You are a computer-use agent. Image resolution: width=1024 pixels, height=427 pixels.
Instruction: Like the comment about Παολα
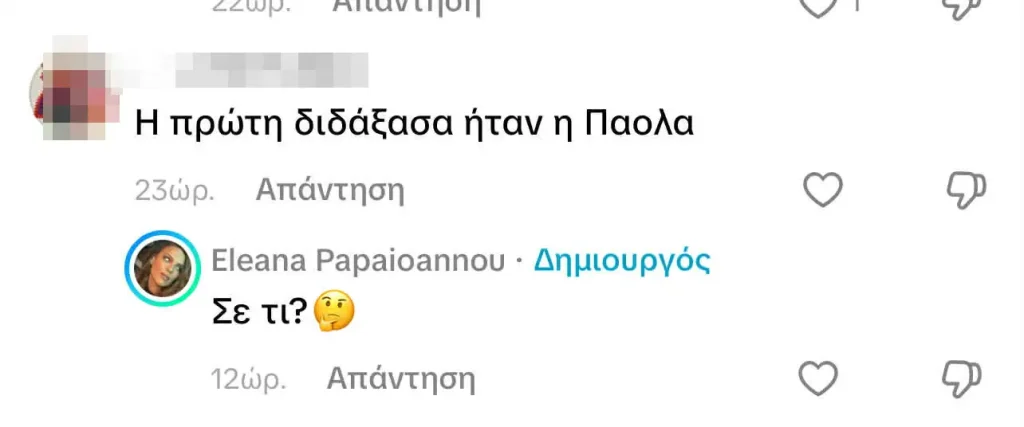tap(823, 189)
